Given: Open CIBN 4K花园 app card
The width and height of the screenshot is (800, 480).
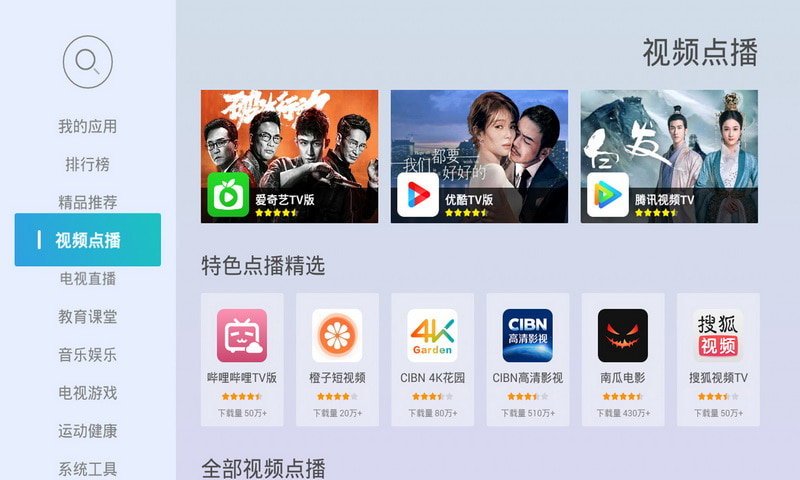Looking at the screenshot, I should pyautogui.click(x=432, y=359).
